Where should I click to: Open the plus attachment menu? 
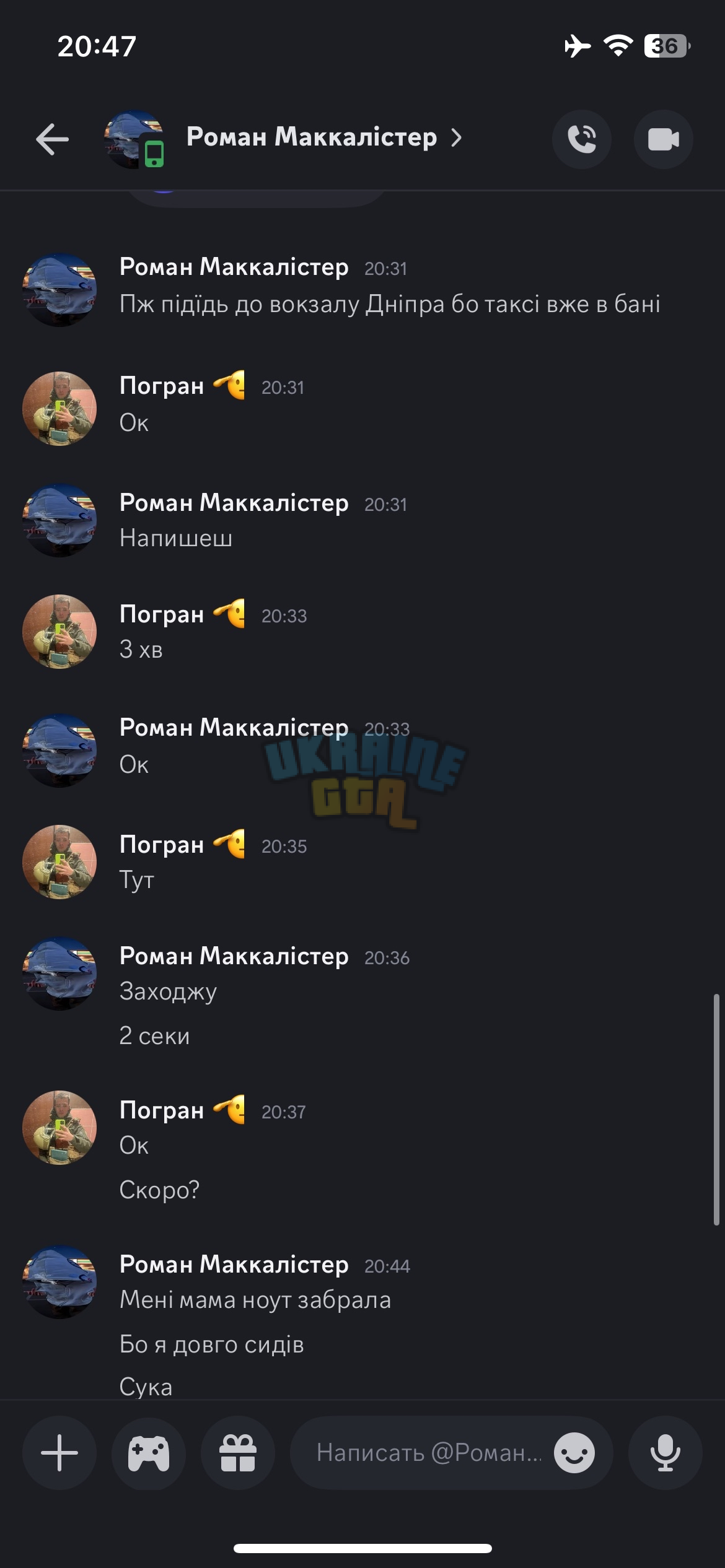coord(59,1452)
